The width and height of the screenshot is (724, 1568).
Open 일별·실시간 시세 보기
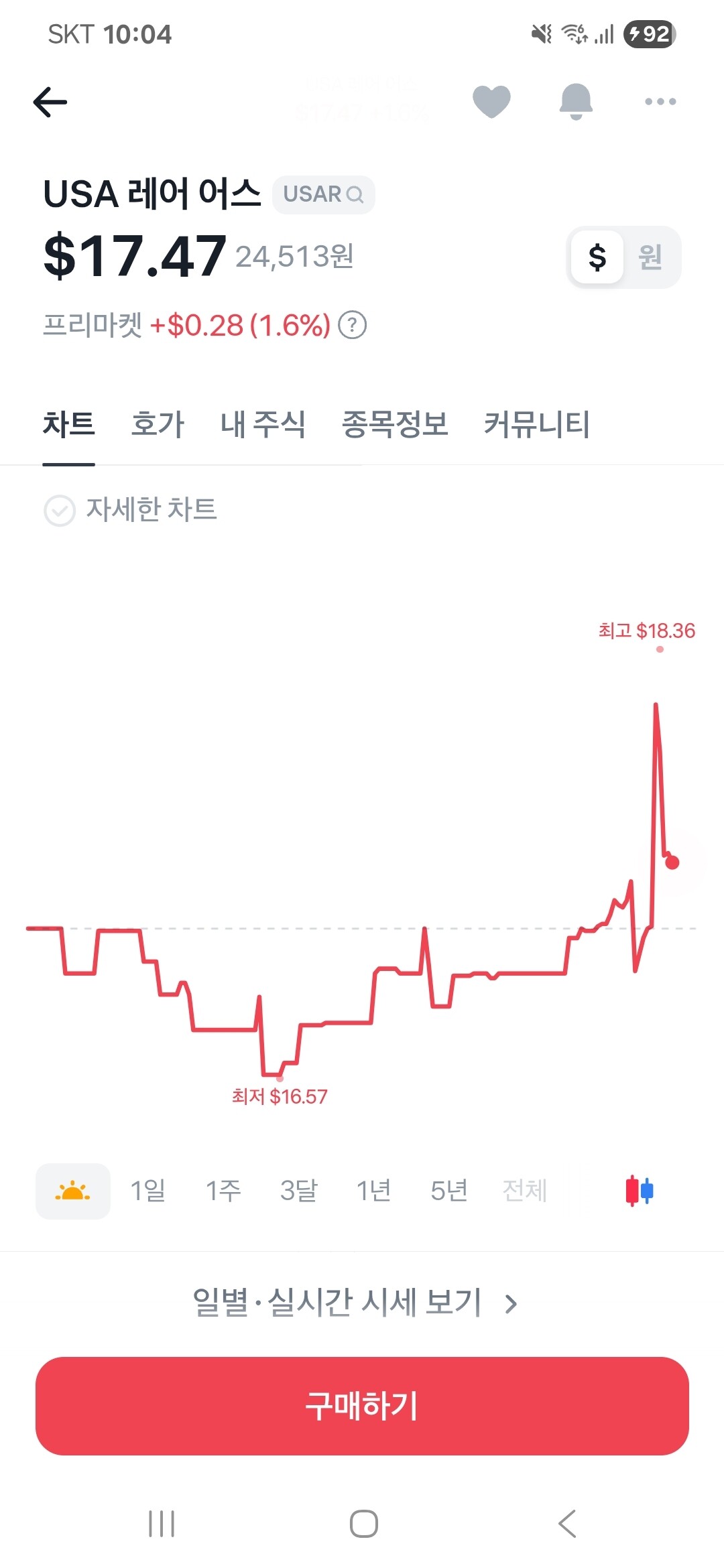[x=355, y=1303]
